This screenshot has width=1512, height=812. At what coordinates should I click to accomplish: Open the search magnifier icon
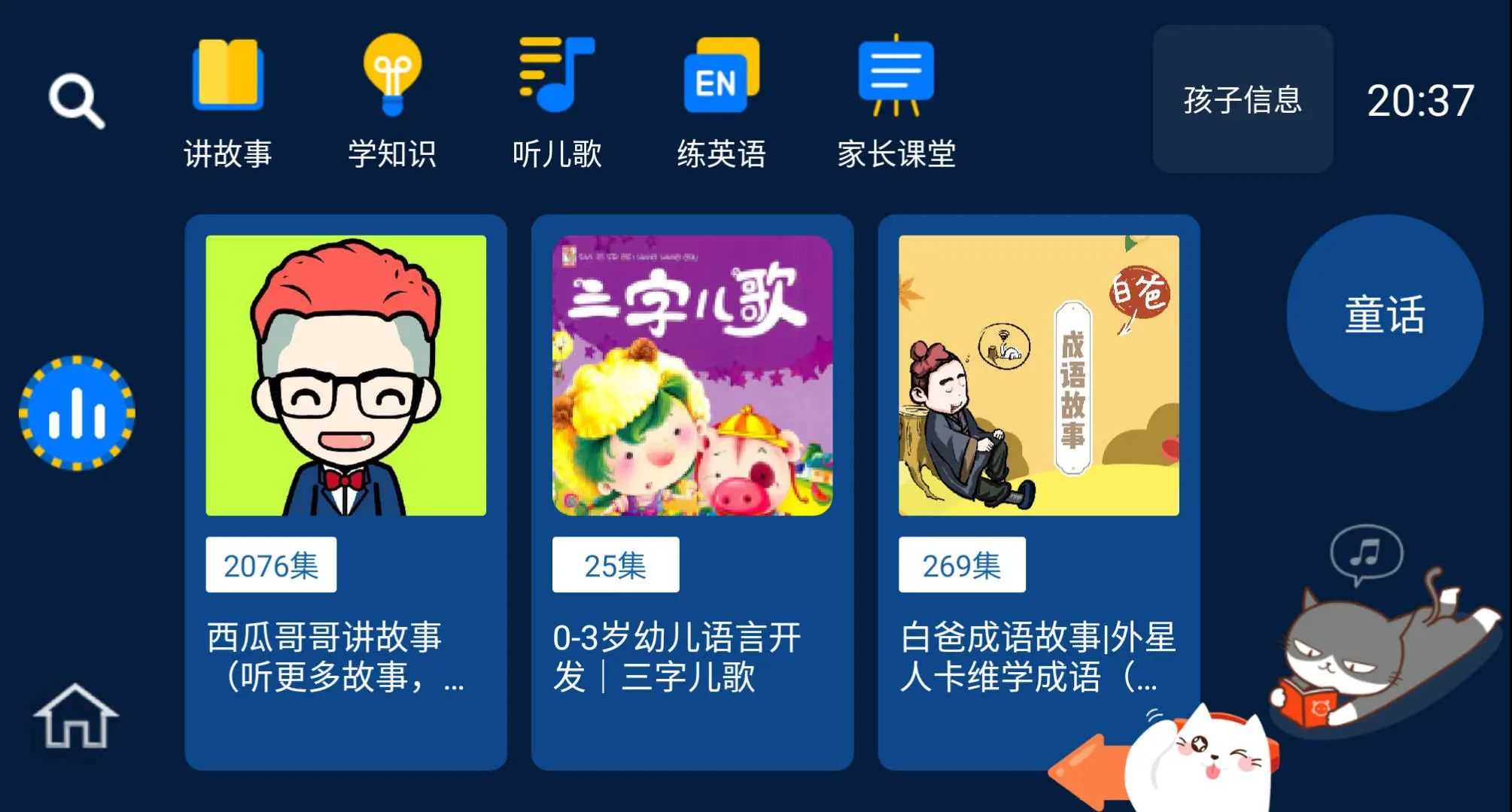(76, 101)
